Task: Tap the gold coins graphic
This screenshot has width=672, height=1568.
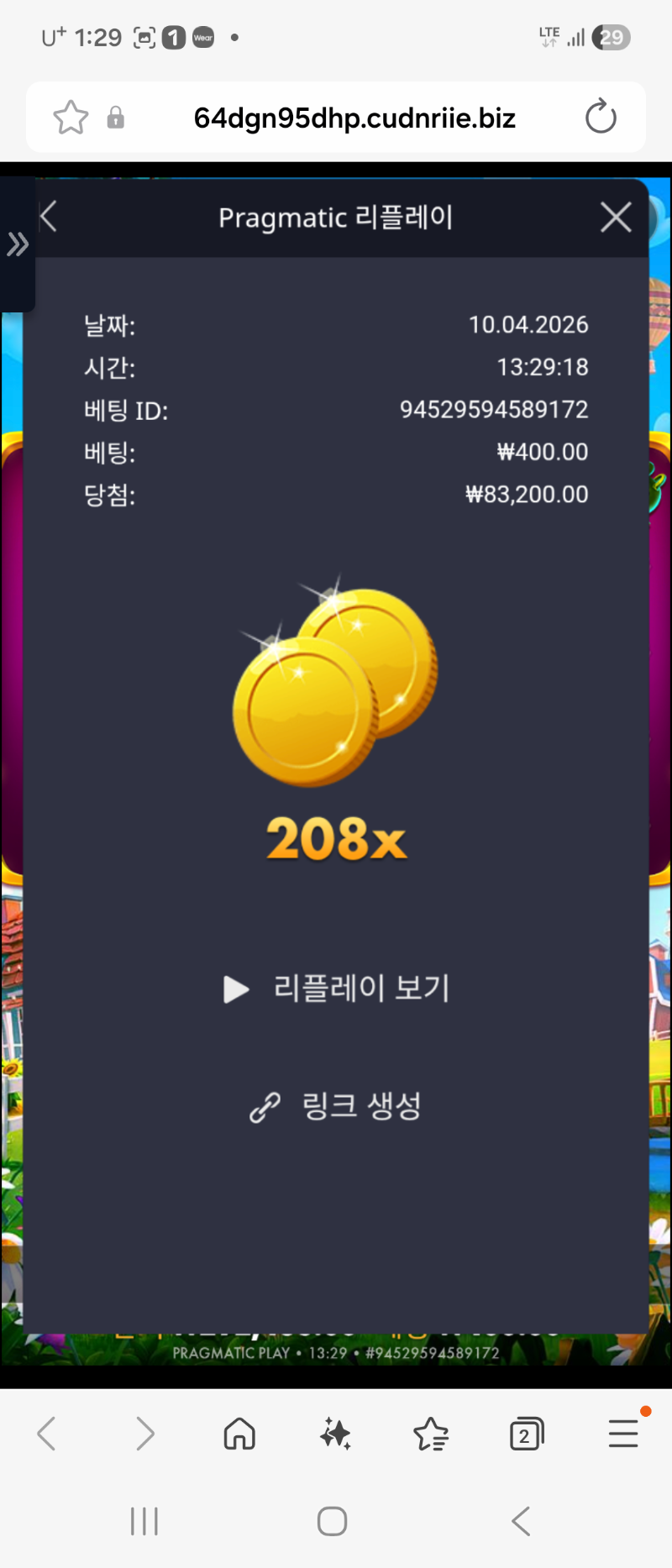Action: click(x=334, y=680)
